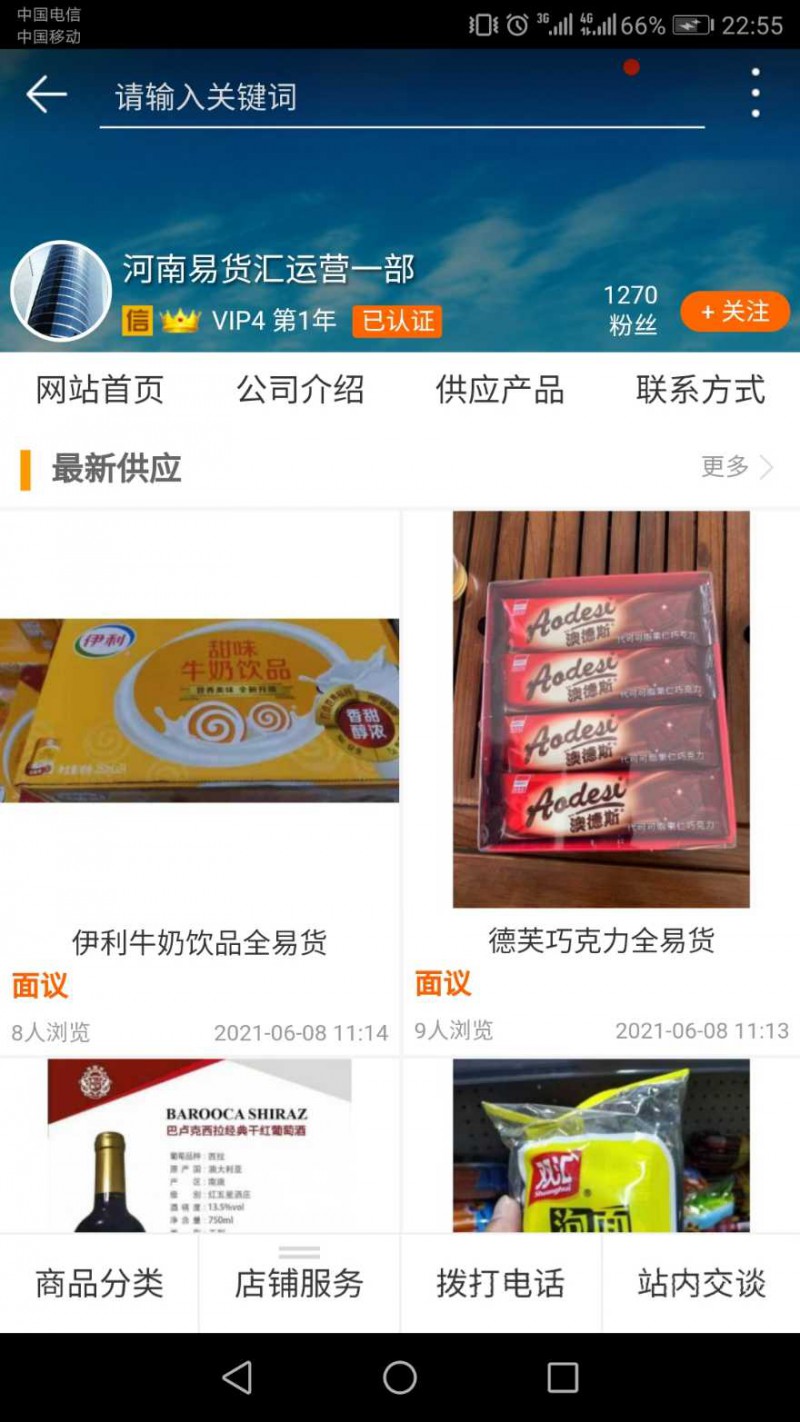The image size is (800, 1422).
Task: Go back using the top-left arrow
Action: (46, 96)
